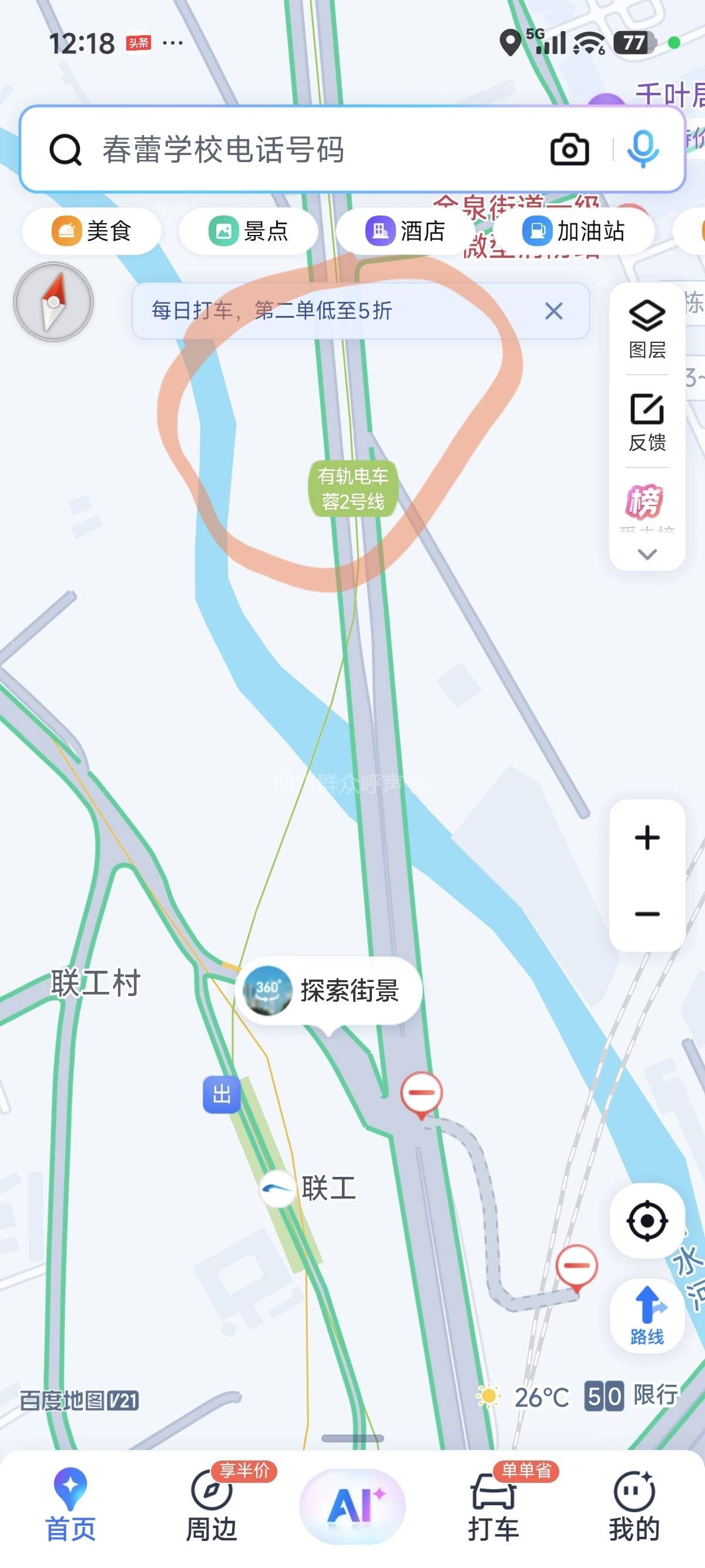Reset map orientation with the compass
Screen dimensions: 705x1568
click(53, 302)
